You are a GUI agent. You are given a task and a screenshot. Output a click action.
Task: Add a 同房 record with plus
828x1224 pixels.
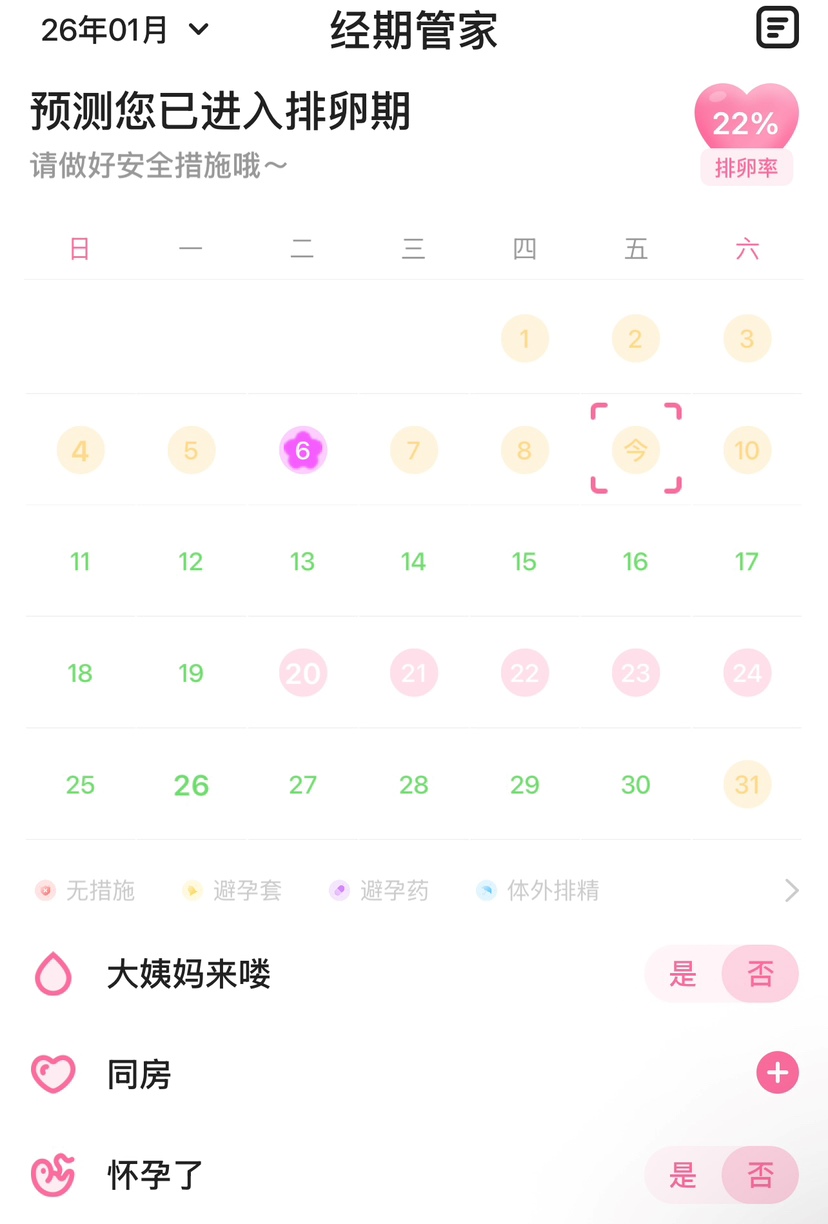tap(777, 1073)
